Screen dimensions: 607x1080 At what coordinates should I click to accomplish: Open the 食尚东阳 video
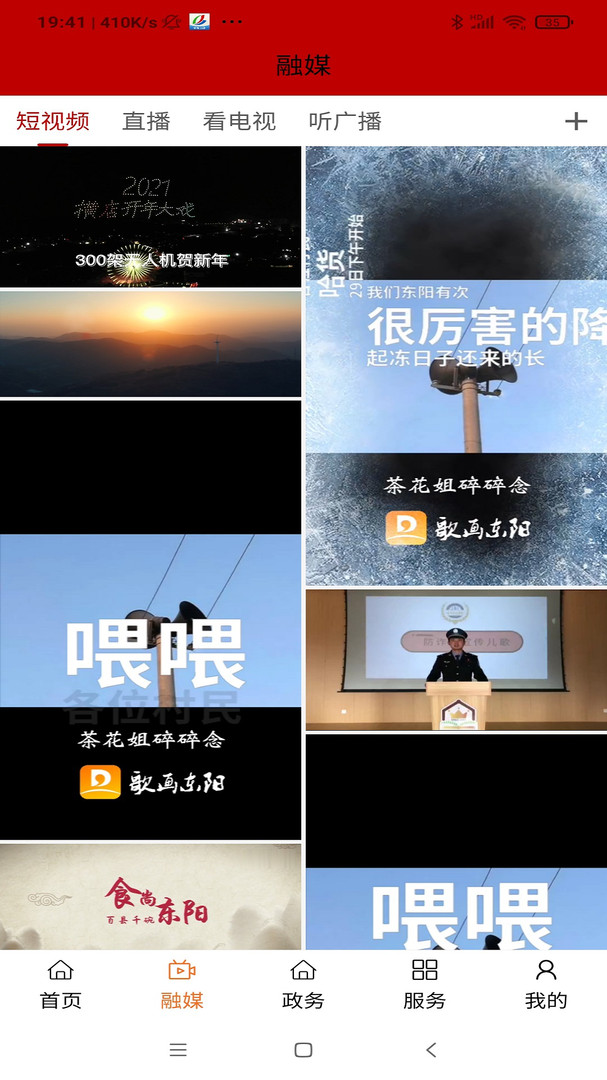[x=150, y=896]
